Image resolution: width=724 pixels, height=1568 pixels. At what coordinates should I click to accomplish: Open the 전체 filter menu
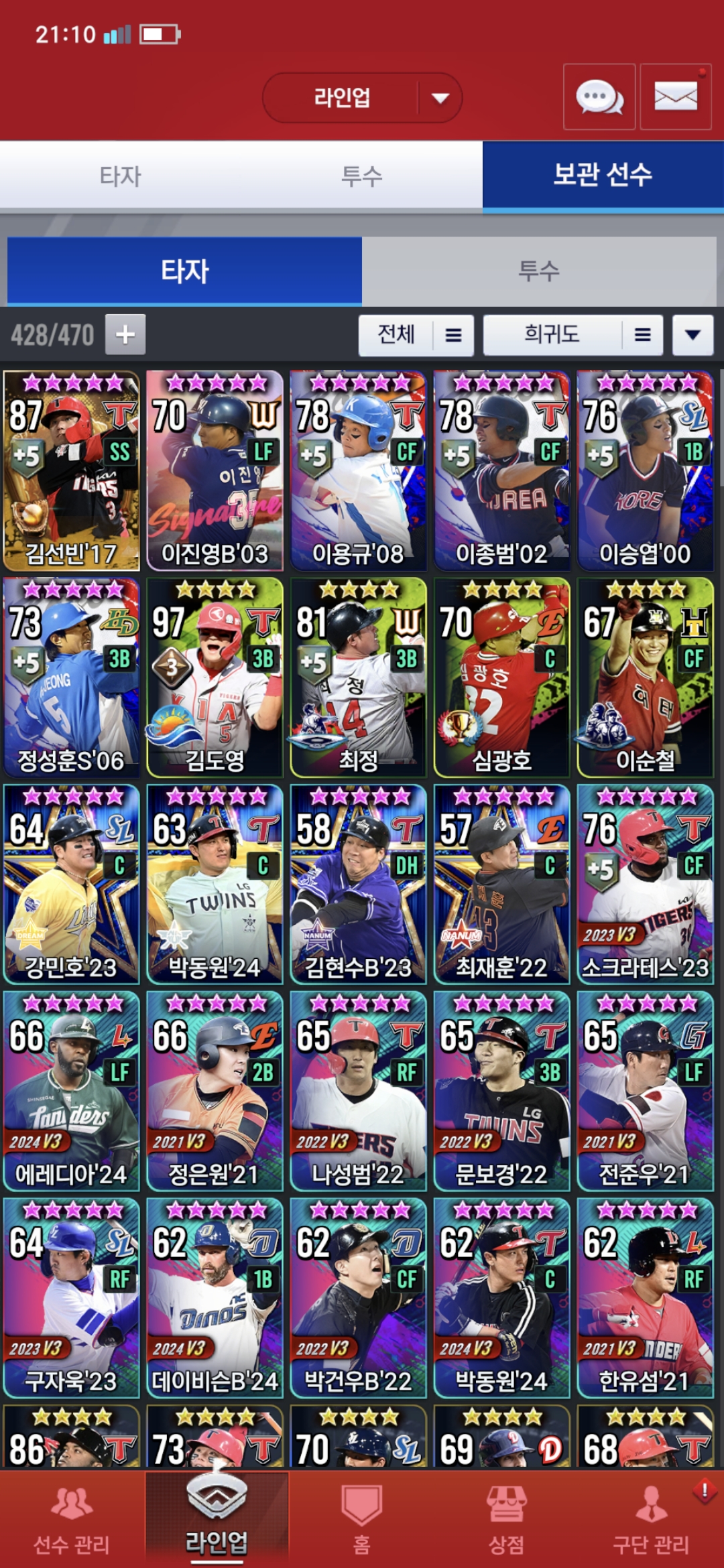(x=416, y=334)
